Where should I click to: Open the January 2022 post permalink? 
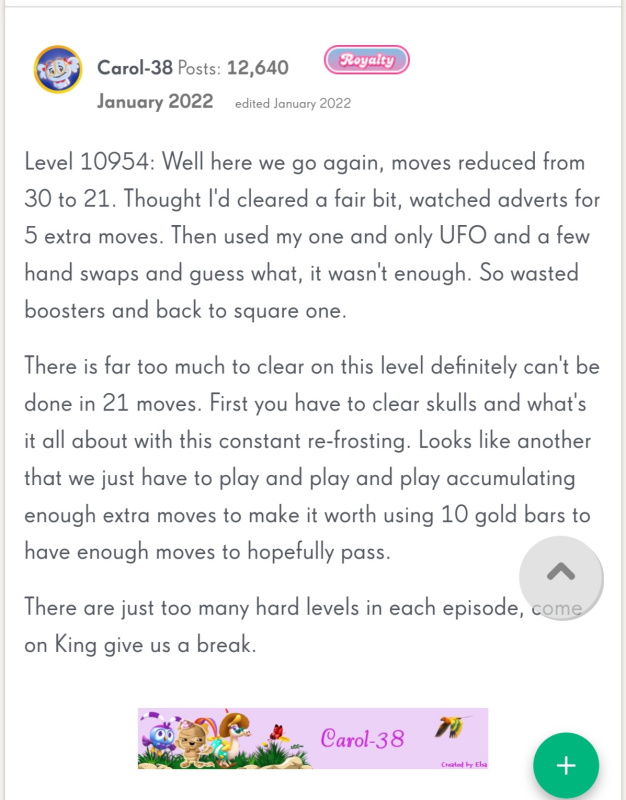coord(155,101)
